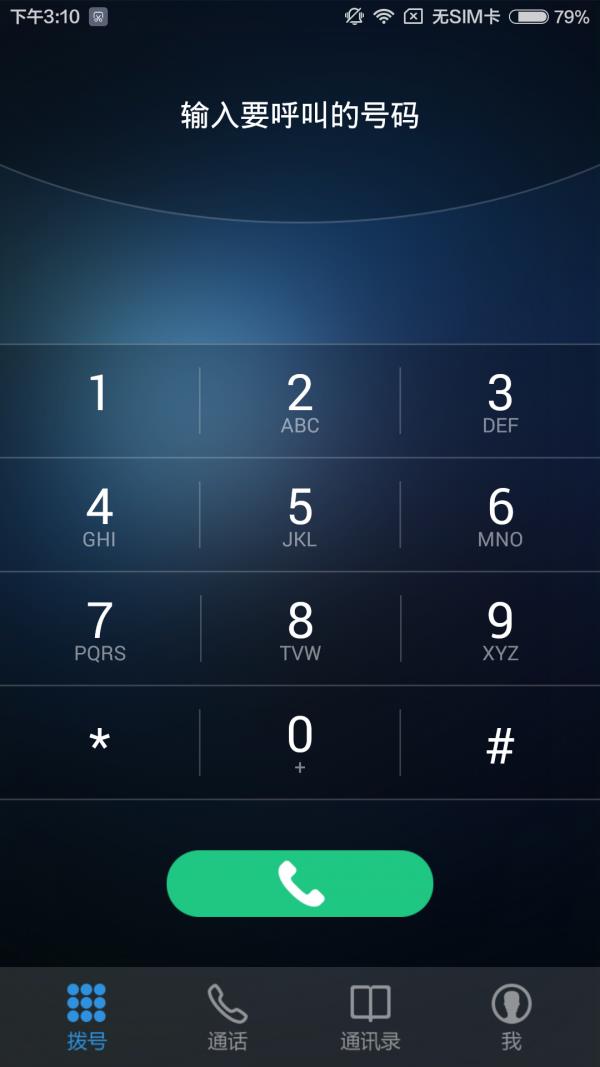
Task: Enter digit 5 JKL
Action: [300, 515]
